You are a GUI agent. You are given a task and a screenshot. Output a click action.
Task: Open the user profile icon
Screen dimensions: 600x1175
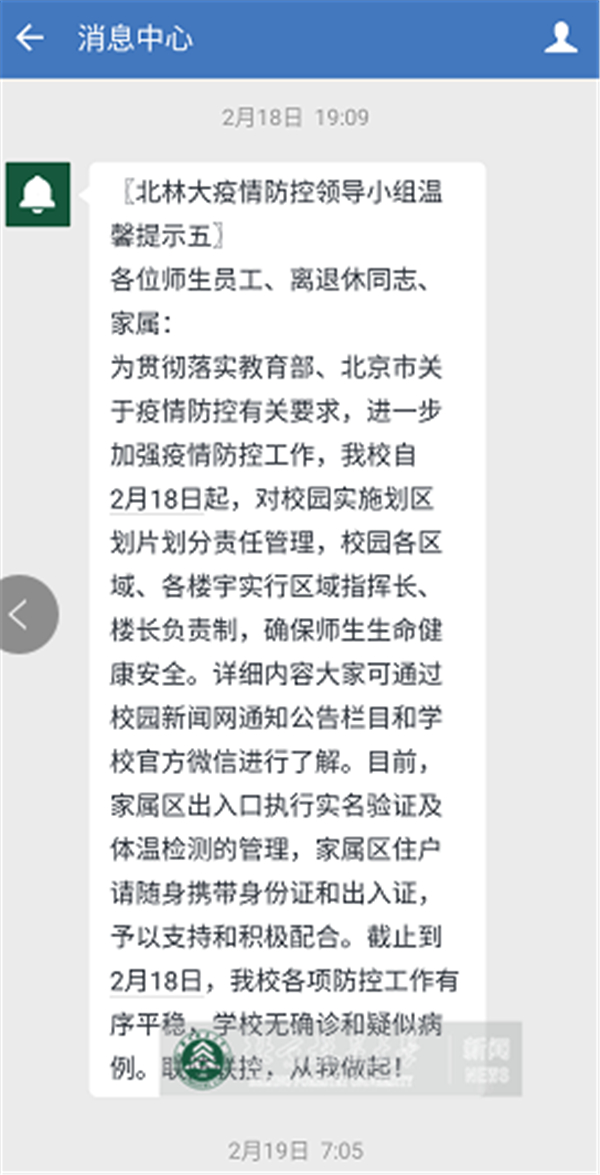tap(561, 37)
